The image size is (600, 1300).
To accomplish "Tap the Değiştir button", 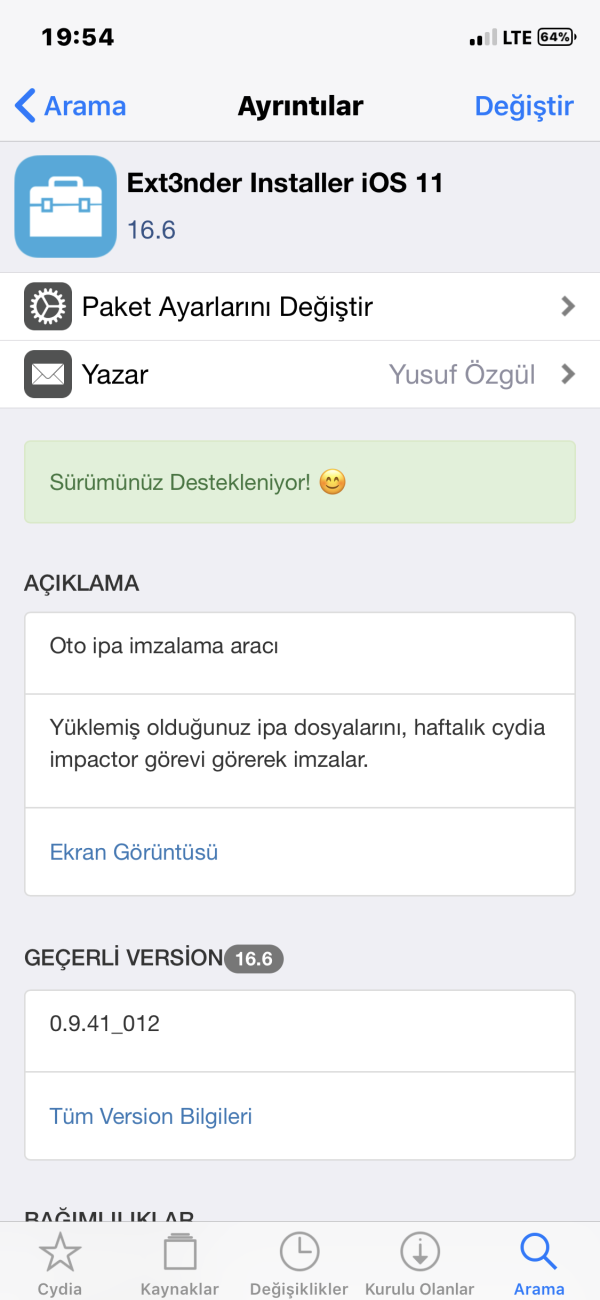I will (x=524, y=106).
